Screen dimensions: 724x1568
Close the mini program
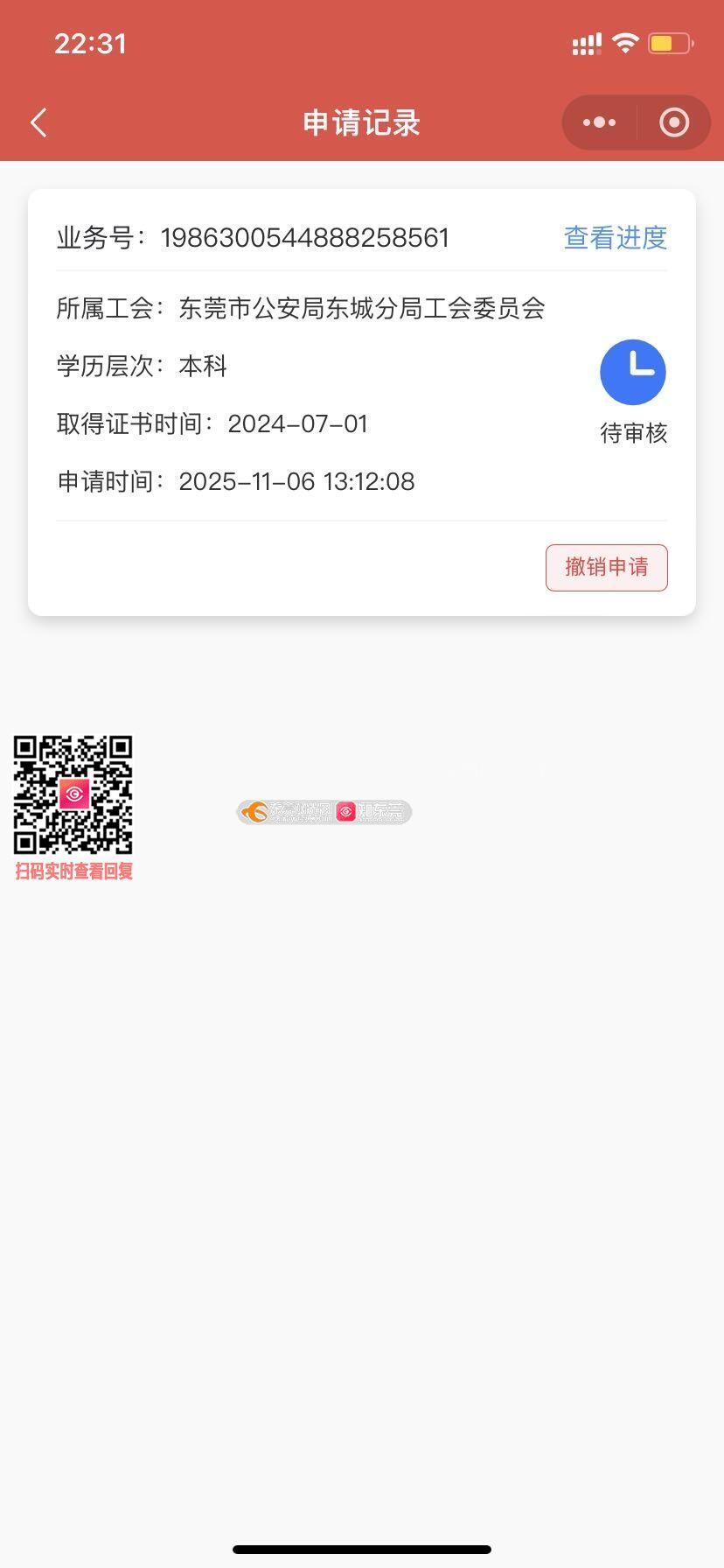tap(673, 122)
